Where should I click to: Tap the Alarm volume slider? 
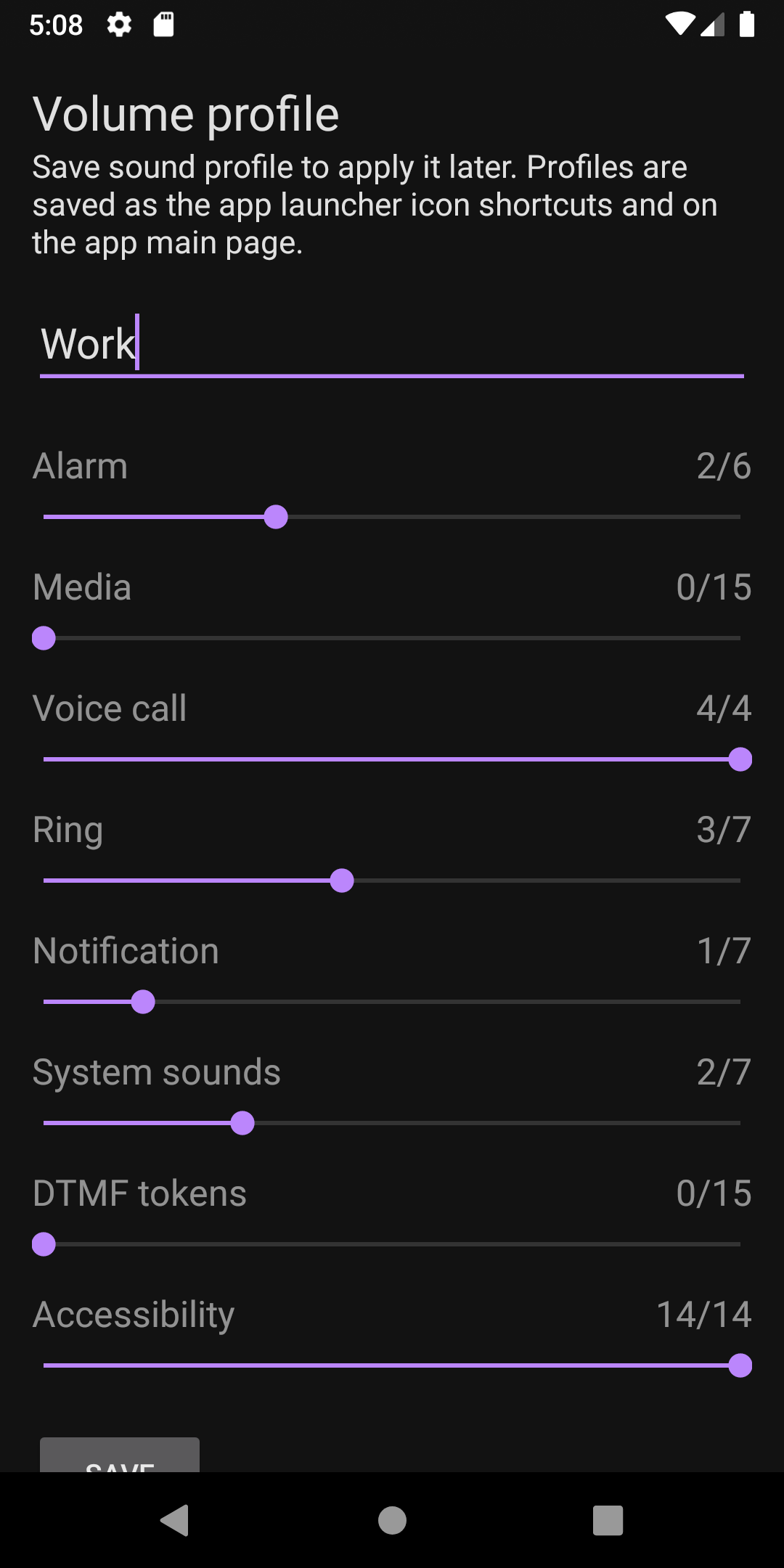[x=392, y=517]
